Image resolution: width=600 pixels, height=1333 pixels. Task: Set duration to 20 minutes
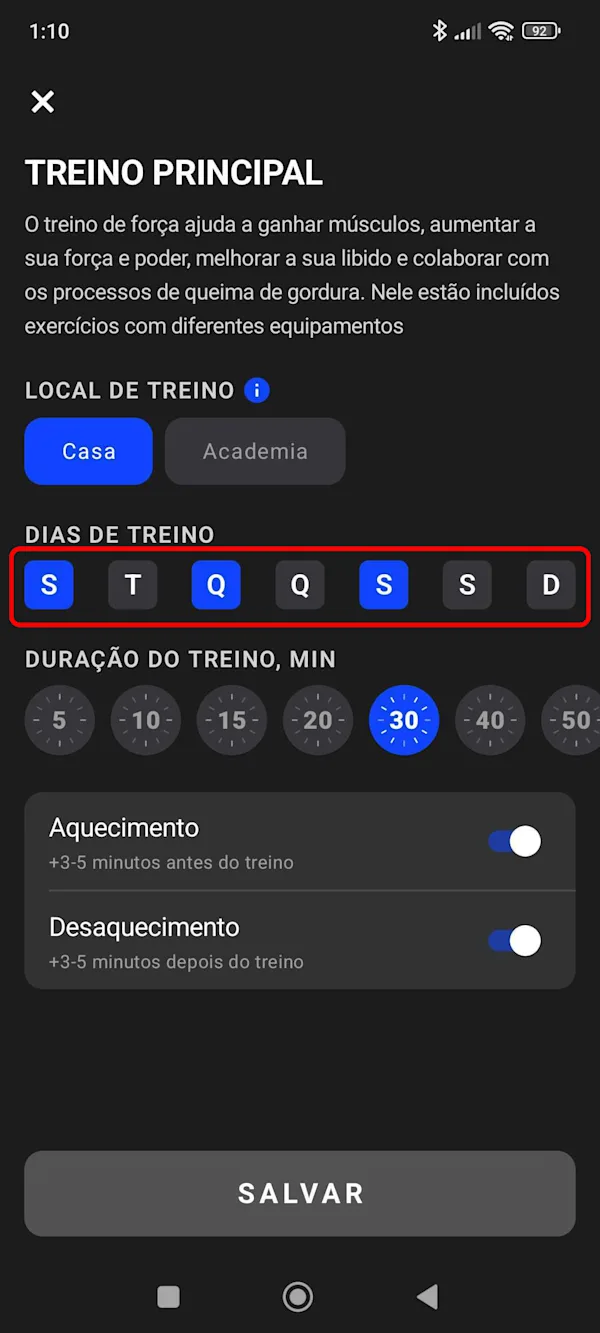318,720
